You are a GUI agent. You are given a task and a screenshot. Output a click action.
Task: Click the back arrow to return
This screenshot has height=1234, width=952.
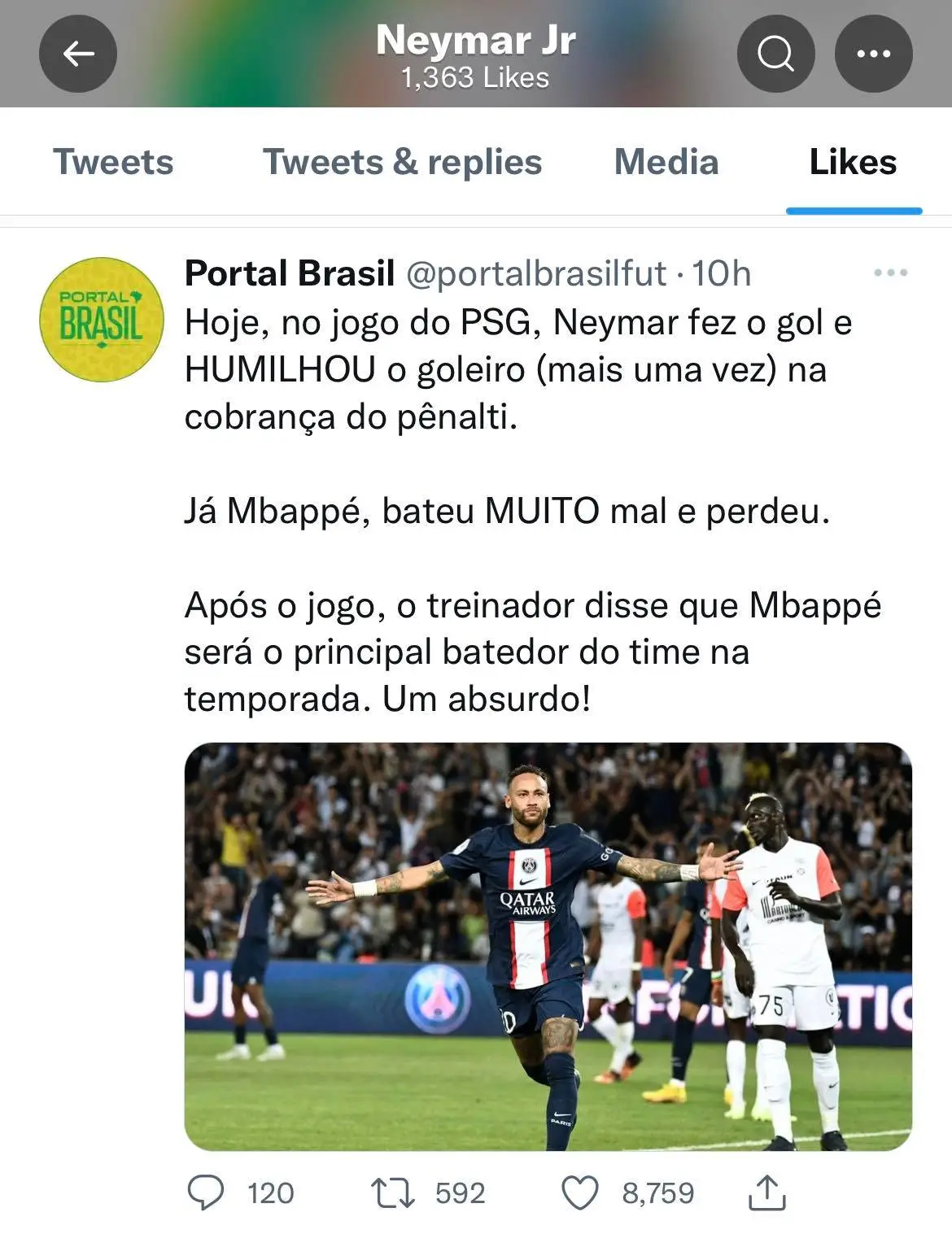[76, 54]
